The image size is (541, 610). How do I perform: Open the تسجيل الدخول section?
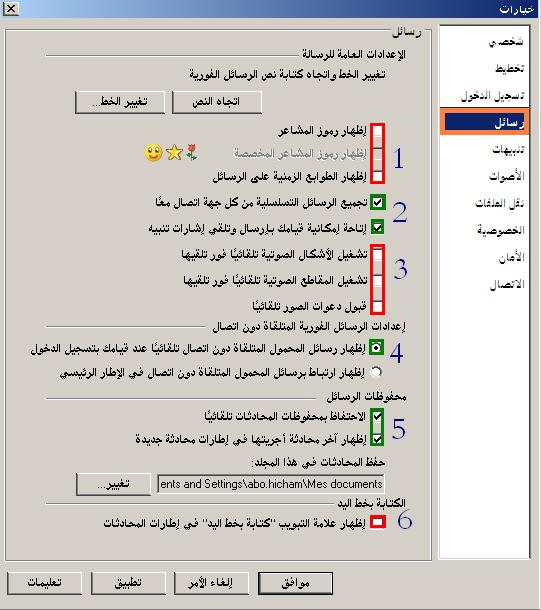pyautogui.click(x=492, y=96)
